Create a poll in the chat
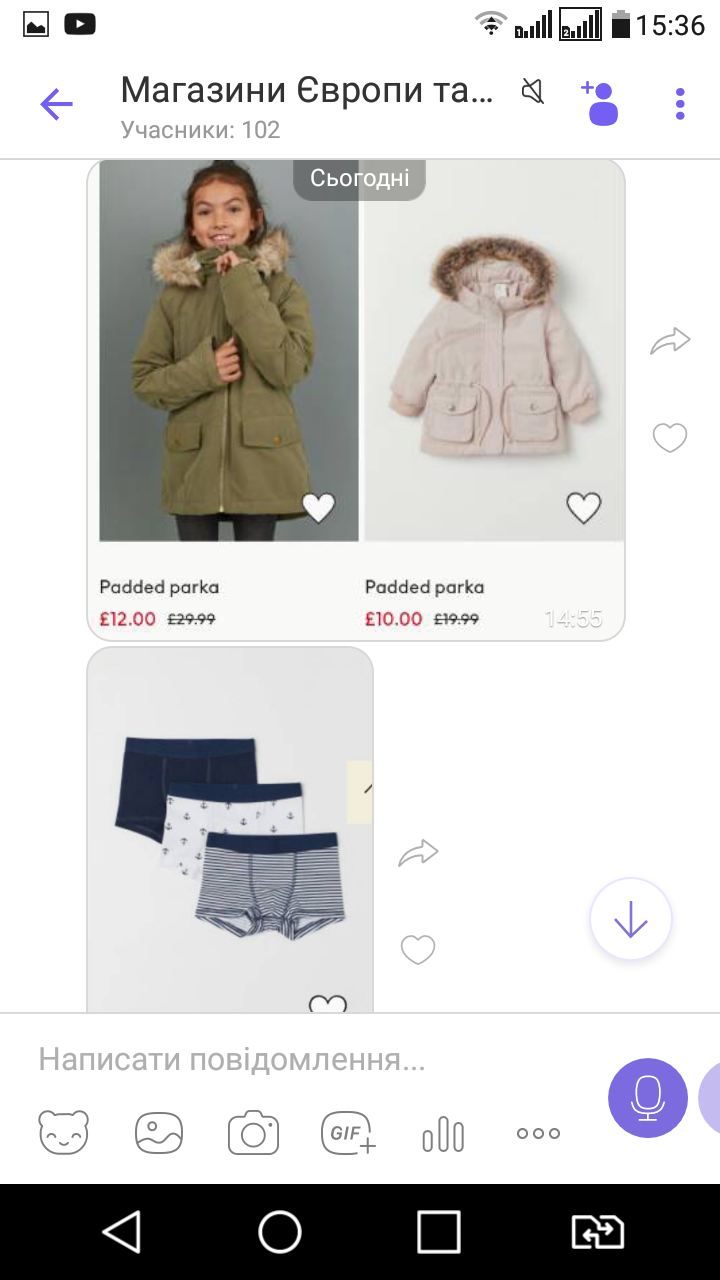This screenshot has width=720, height=1280. [x=443, y=1133]
